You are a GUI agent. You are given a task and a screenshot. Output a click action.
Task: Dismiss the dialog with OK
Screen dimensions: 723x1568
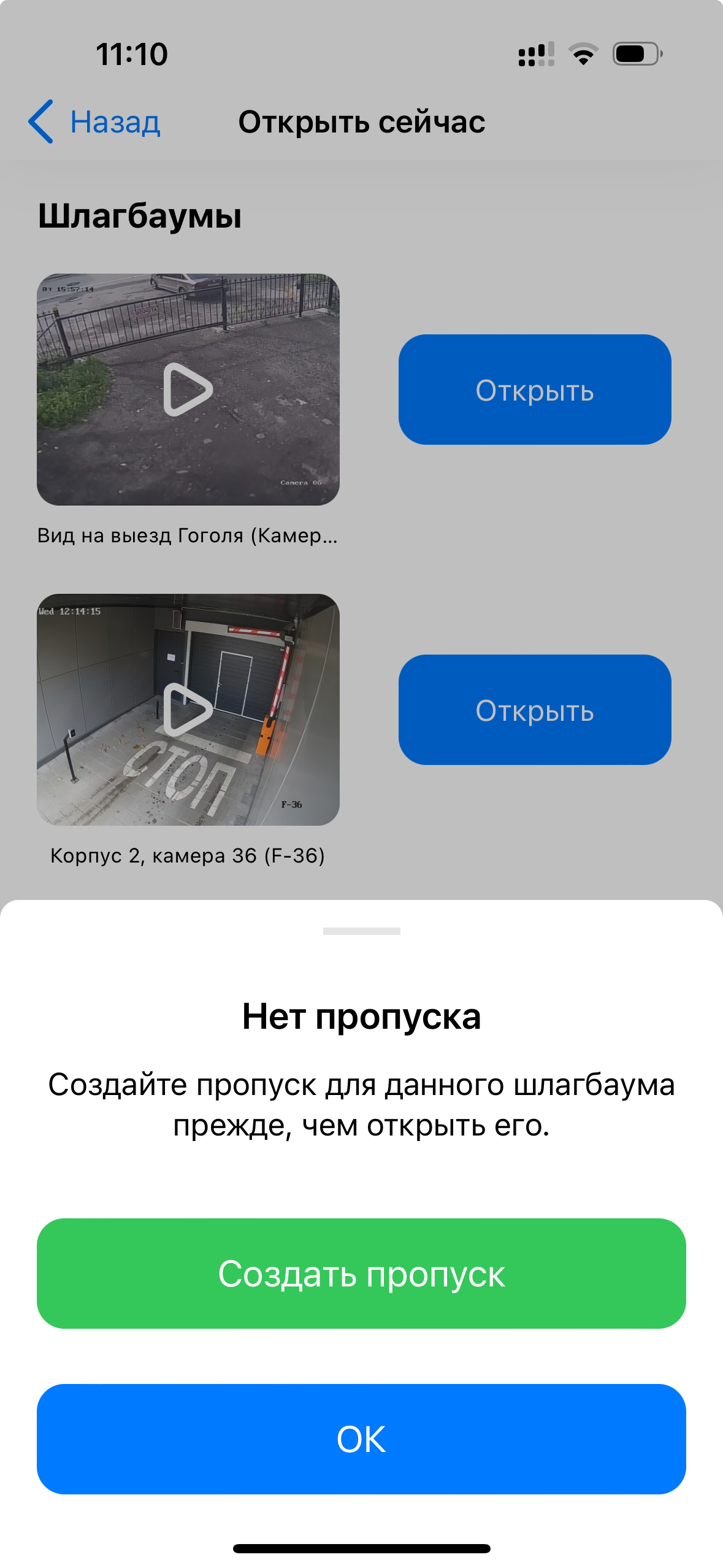(361, 1439)
